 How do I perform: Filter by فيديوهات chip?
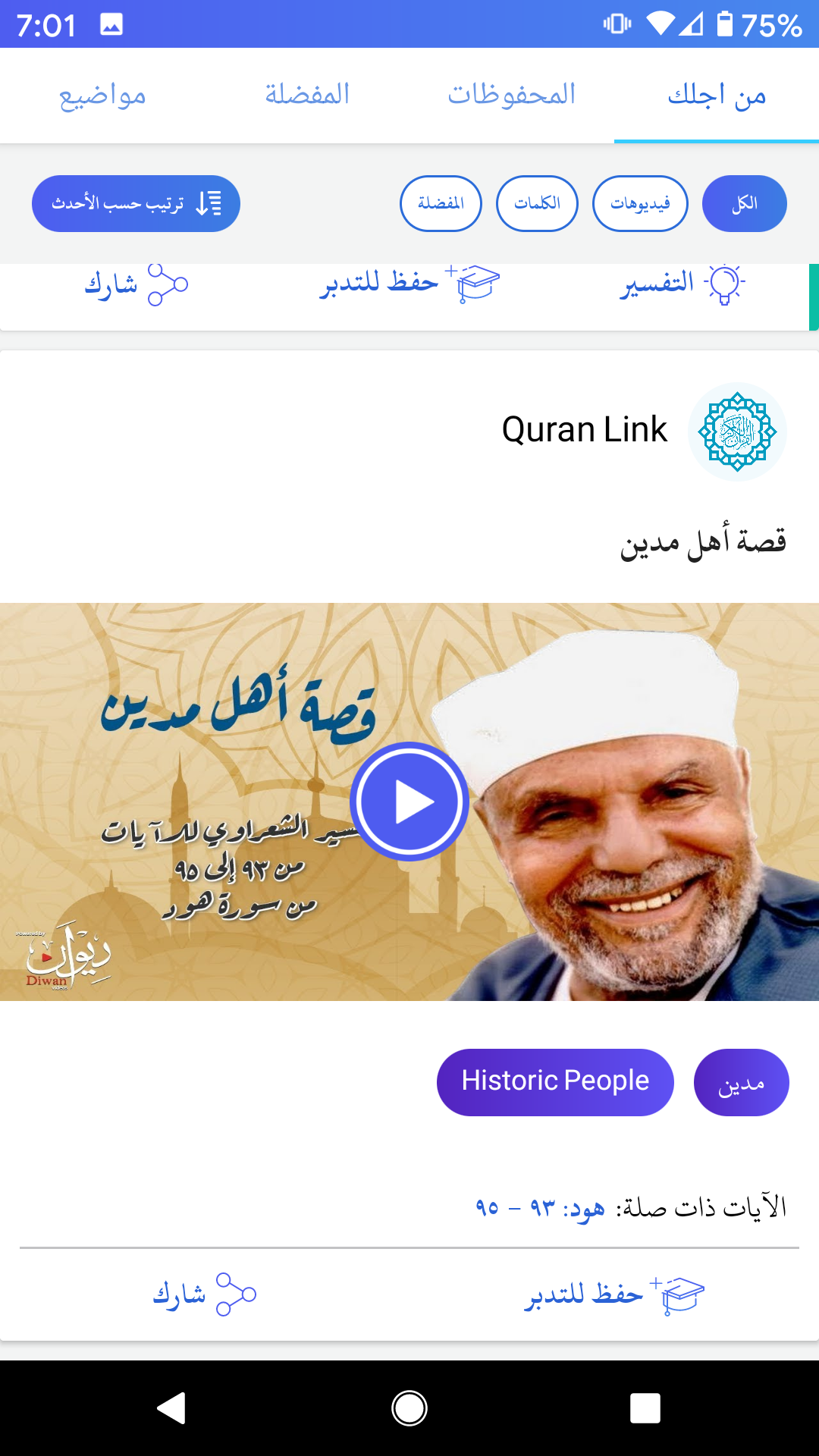(640, 204)
